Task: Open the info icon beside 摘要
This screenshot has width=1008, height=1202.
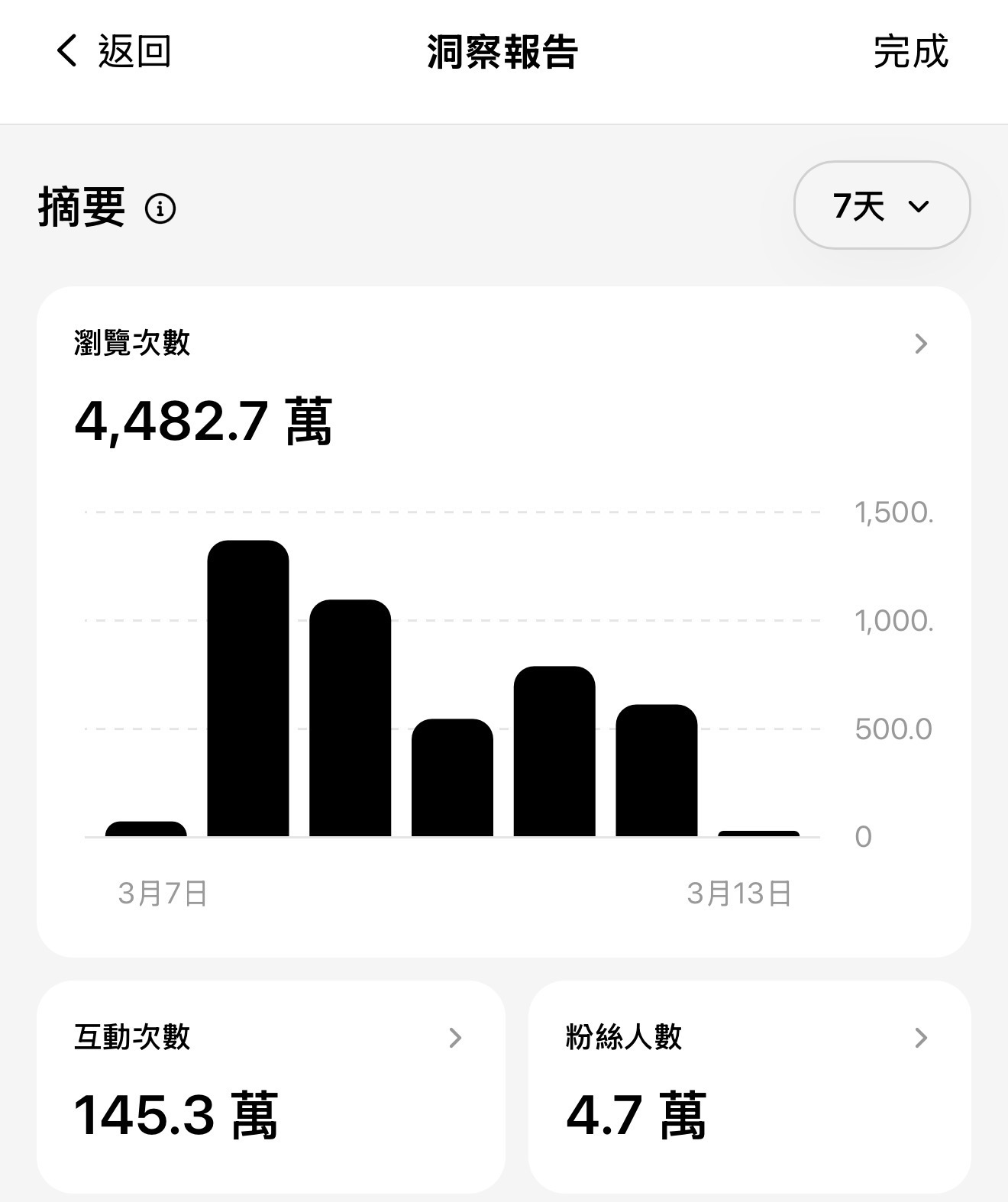Action: (160, 208)
